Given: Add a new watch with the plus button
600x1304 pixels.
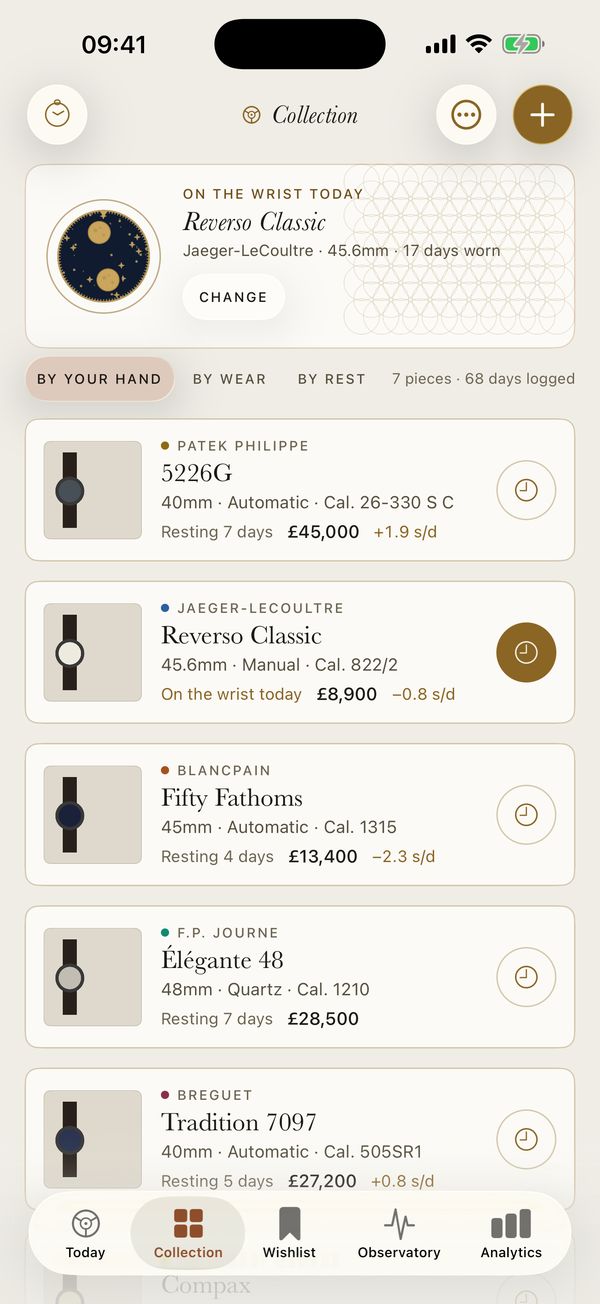Looking at the screenshot, I should 542,115.
